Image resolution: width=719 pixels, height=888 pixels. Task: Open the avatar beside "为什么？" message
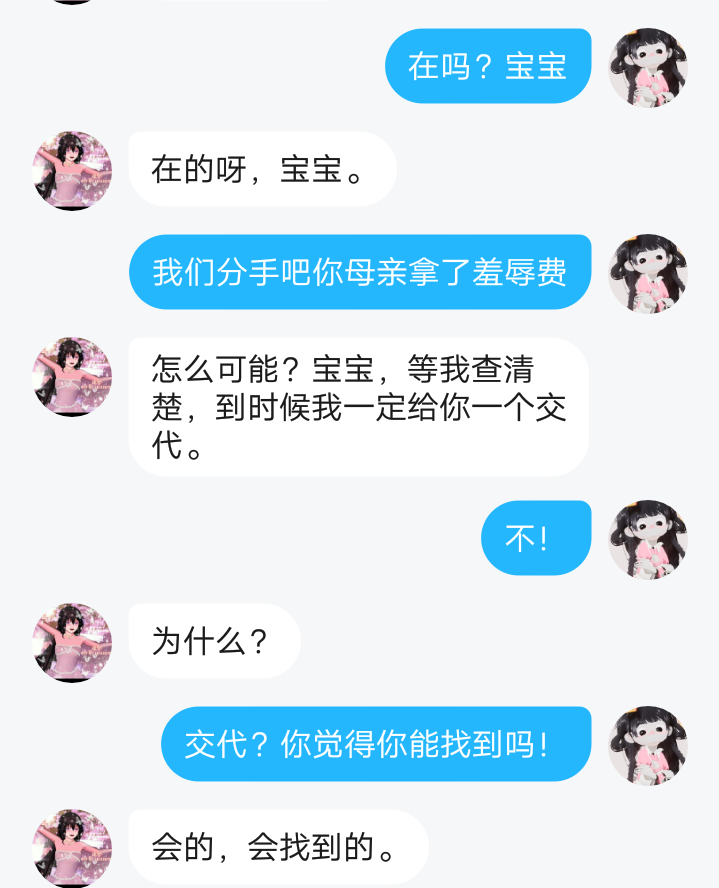point(72,642)
